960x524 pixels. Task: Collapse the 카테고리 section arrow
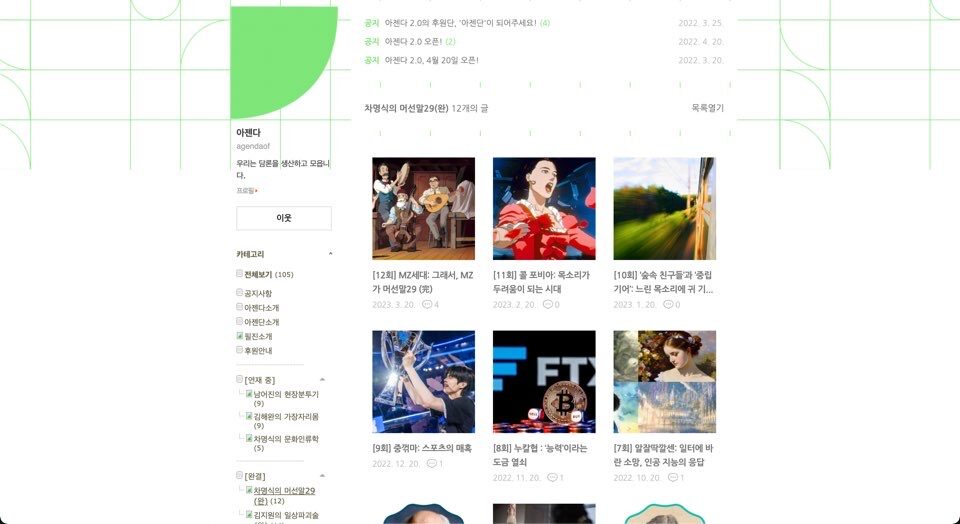tap(330, 255)
